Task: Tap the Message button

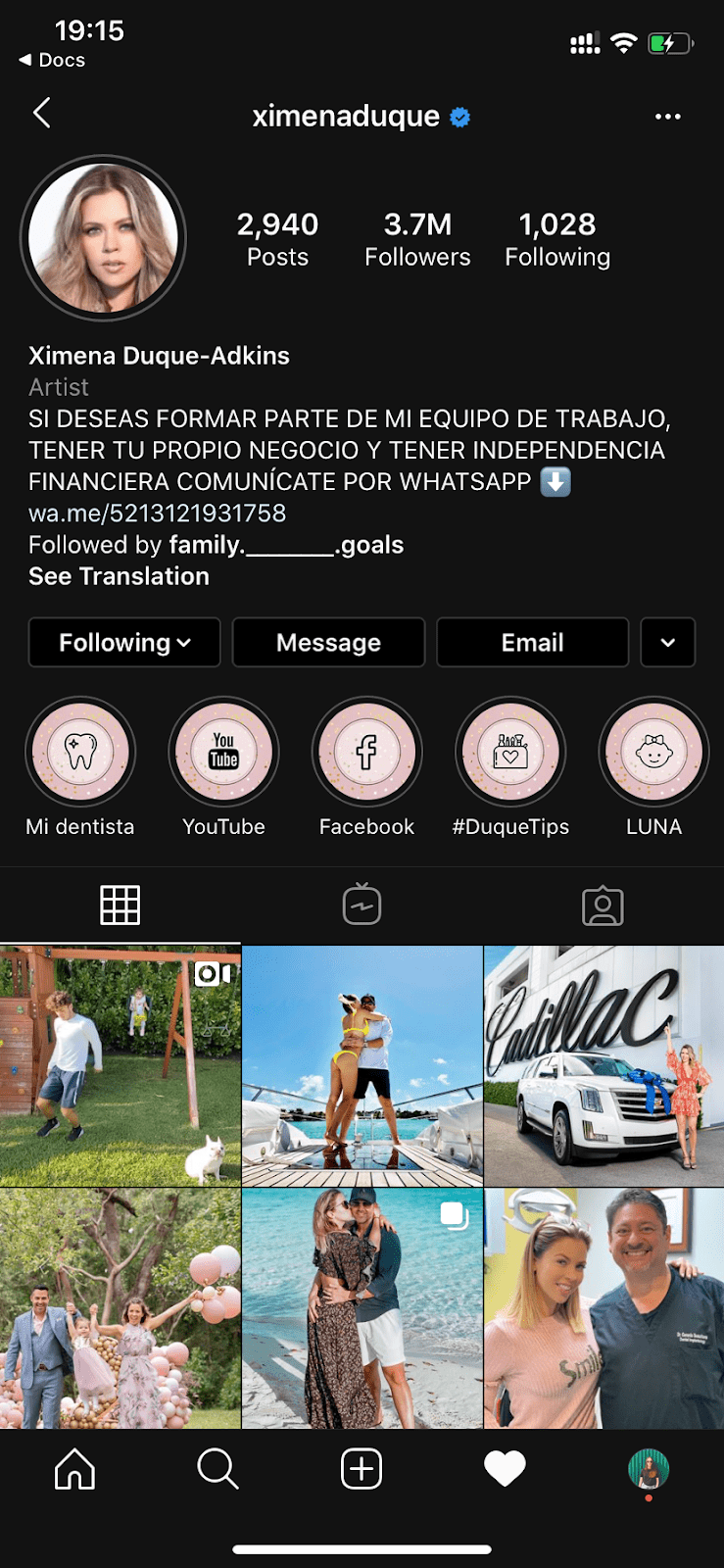Action: pos(328,643)
